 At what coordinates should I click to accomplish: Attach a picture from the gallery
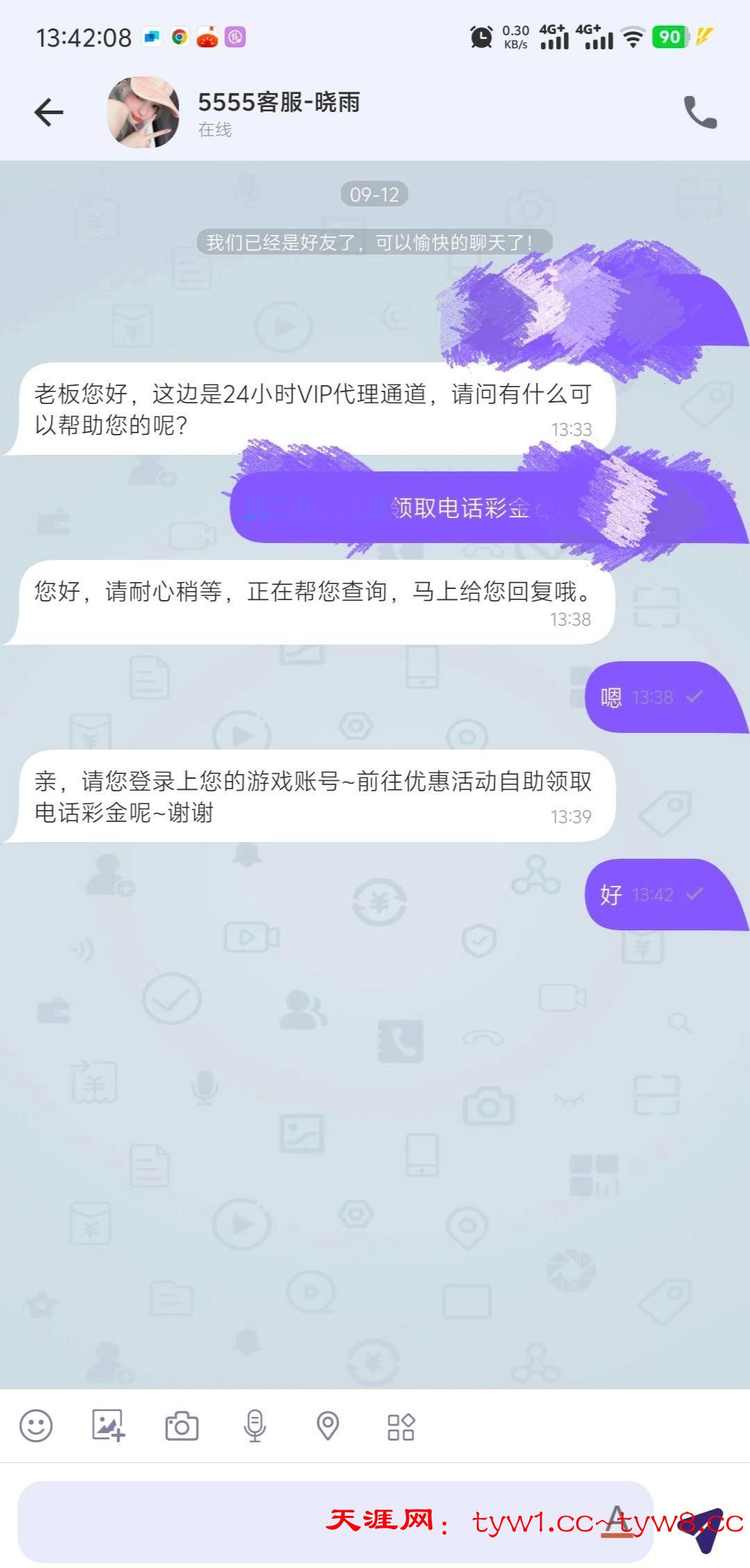[x=108, y=1426]
